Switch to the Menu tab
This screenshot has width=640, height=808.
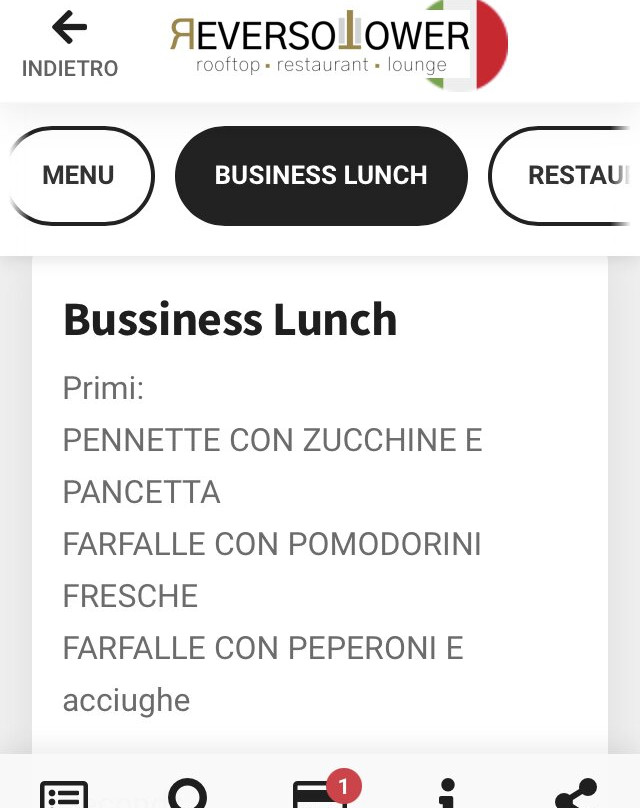point(79,176)
